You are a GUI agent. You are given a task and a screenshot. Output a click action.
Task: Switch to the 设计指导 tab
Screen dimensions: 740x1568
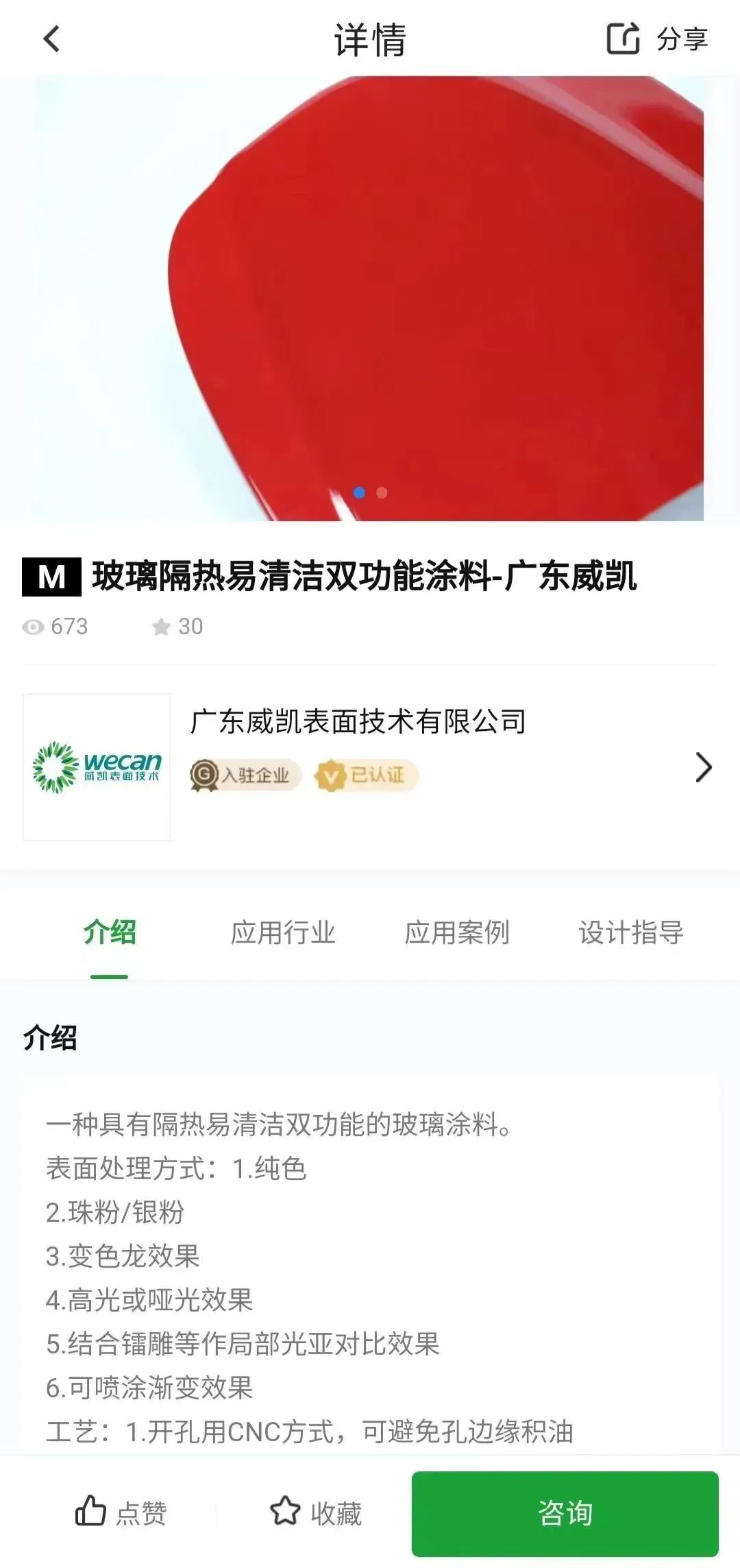(631, 932)
